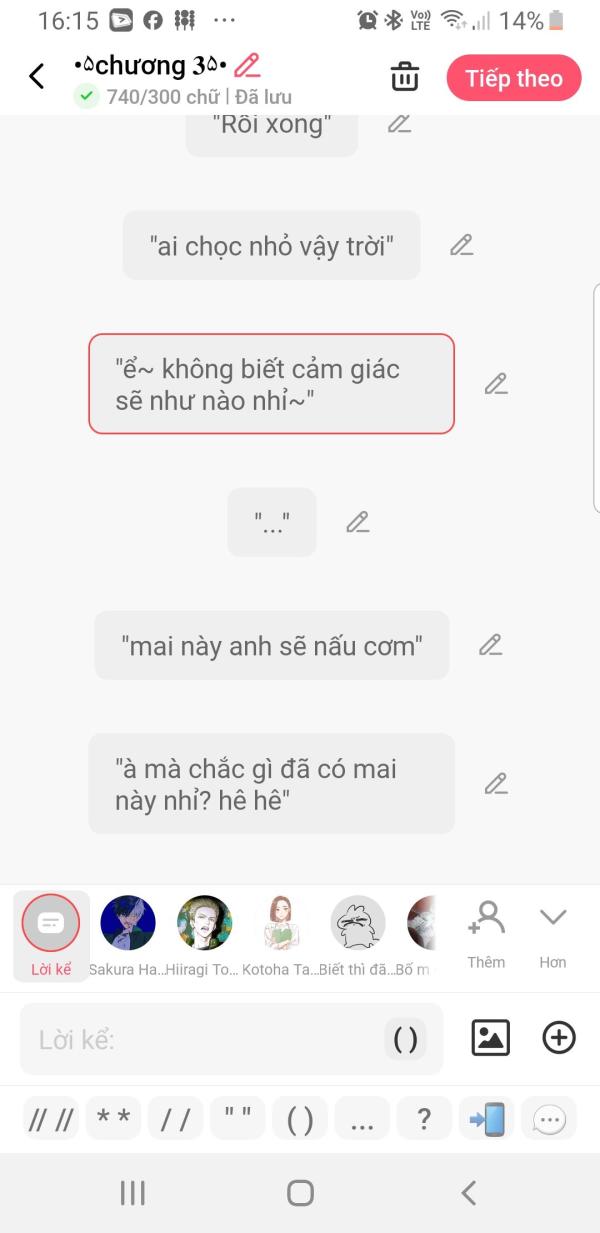Expand the Hơn chevron
Screen dimensions: 600x1233
(x=553, y=934)
